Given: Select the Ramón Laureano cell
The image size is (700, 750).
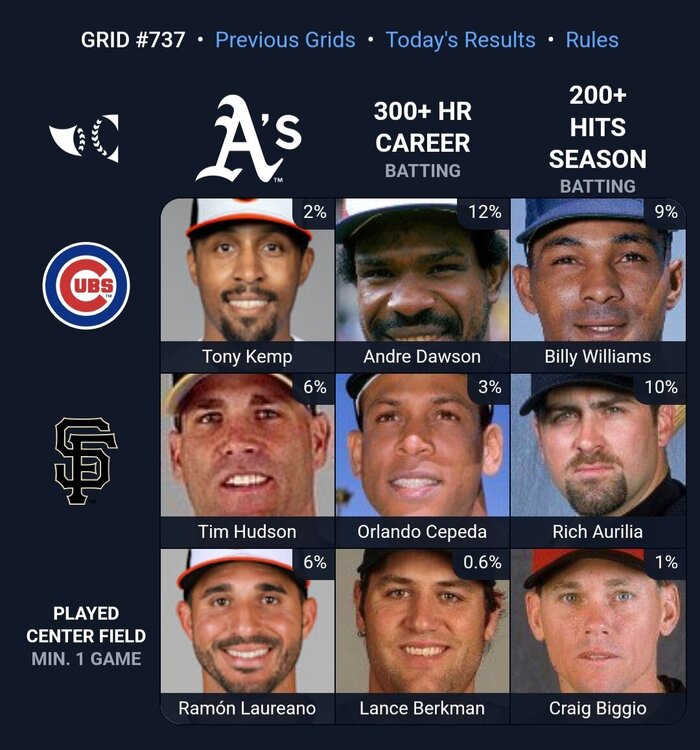Looking at the screenshot, I should pyautogui.click(x=247, y=635).
